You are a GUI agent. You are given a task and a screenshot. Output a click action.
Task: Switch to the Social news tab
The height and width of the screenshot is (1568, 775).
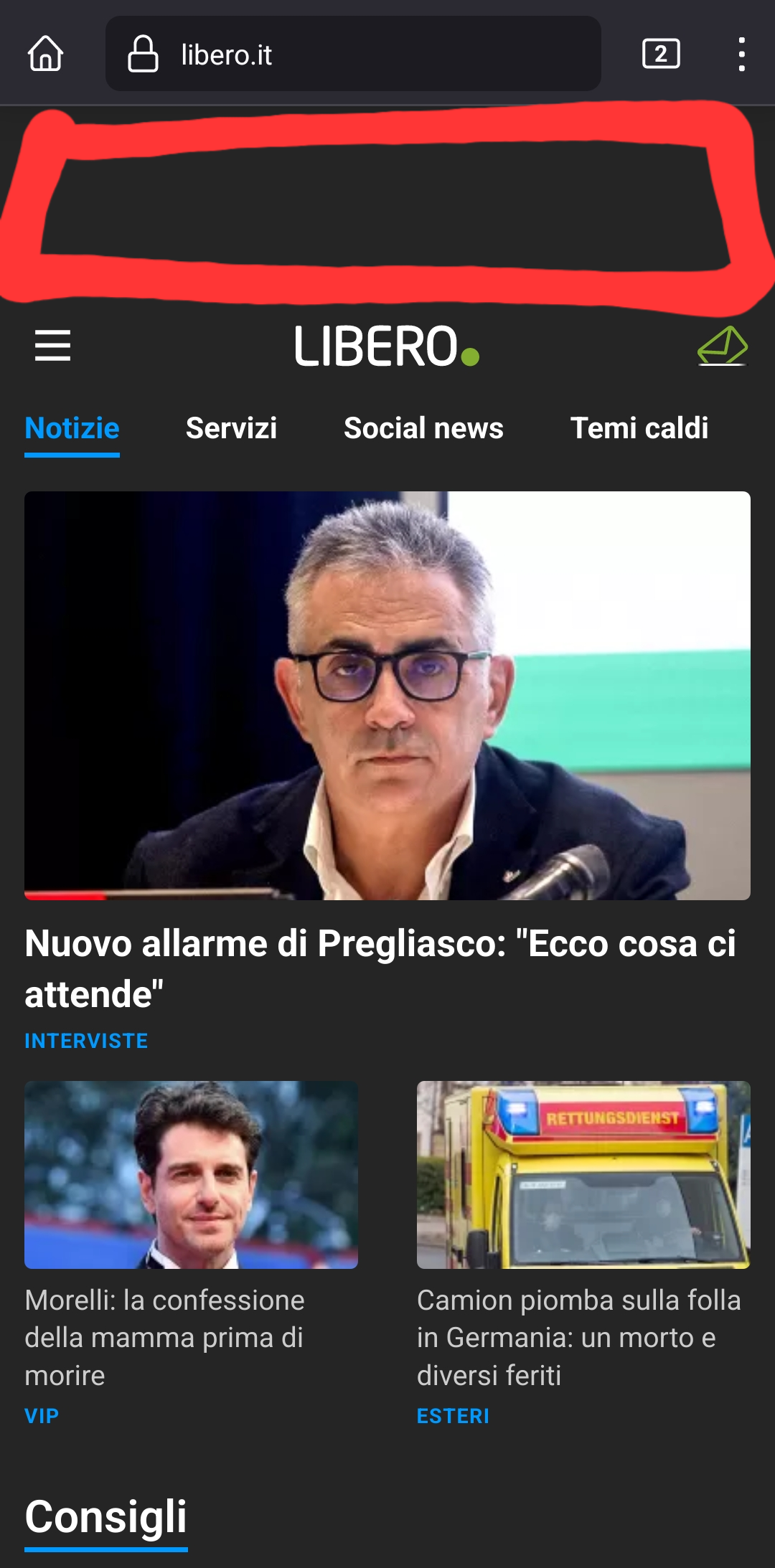[423, 428]
